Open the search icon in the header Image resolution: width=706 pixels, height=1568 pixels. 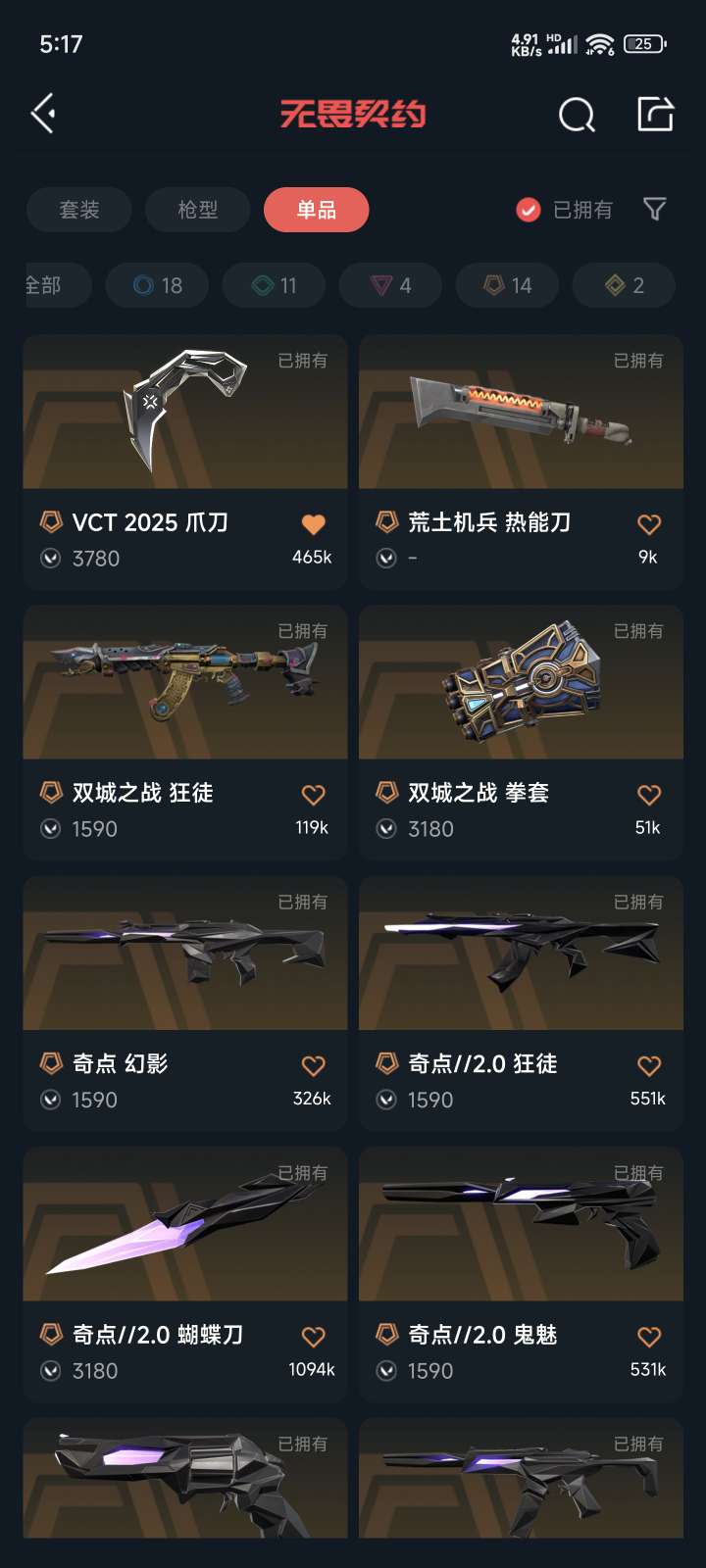tap(577, 115)
